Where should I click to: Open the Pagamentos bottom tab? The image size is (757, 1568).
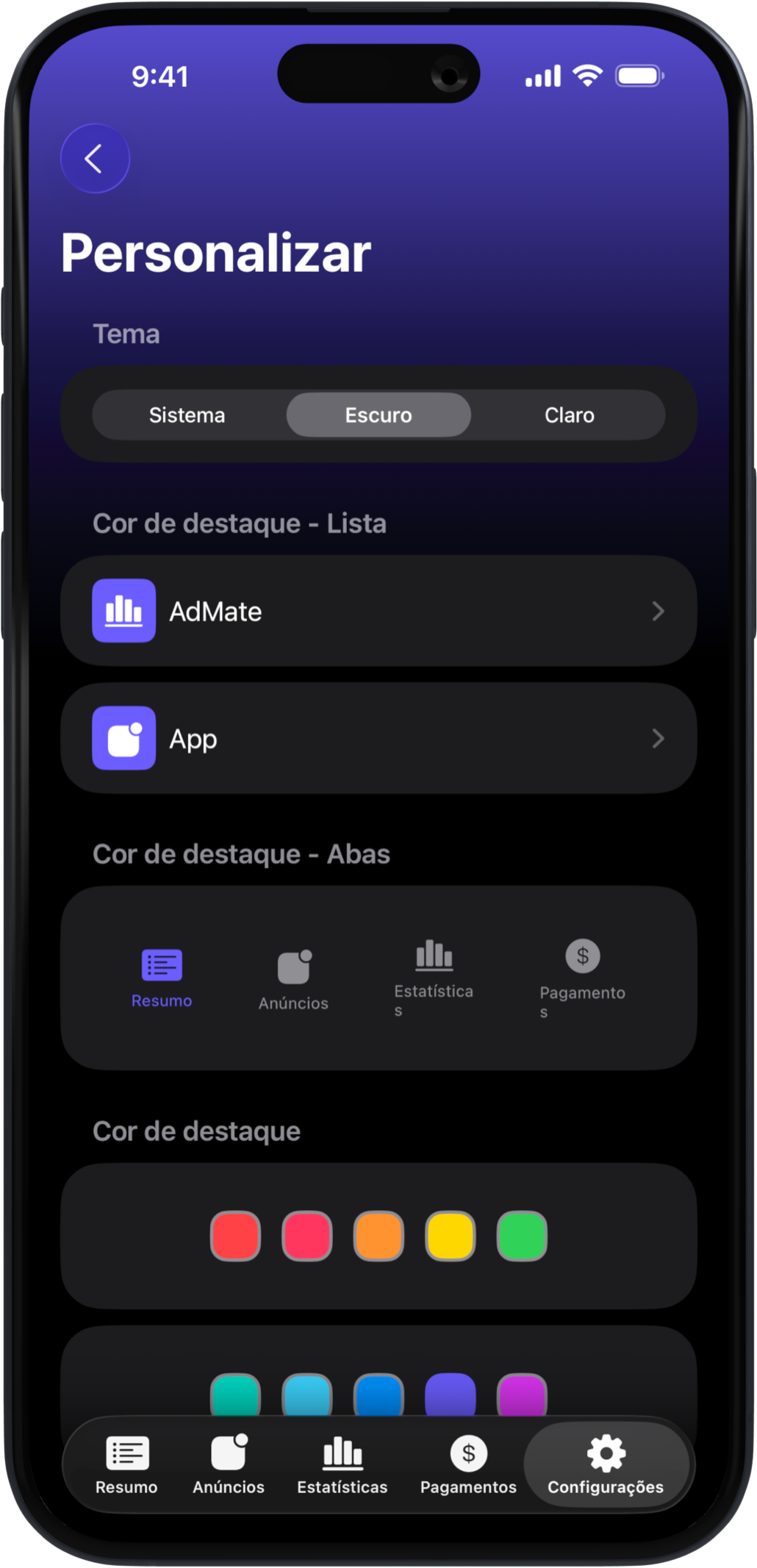(468, 1464)
